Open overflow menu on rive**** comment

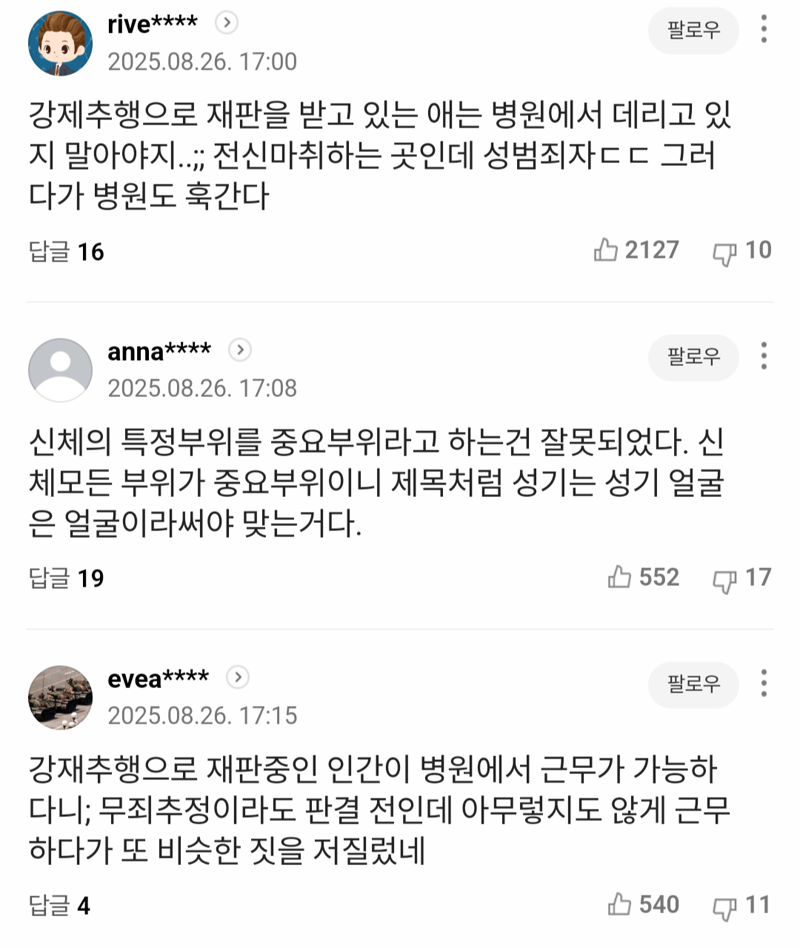point(764,29)
